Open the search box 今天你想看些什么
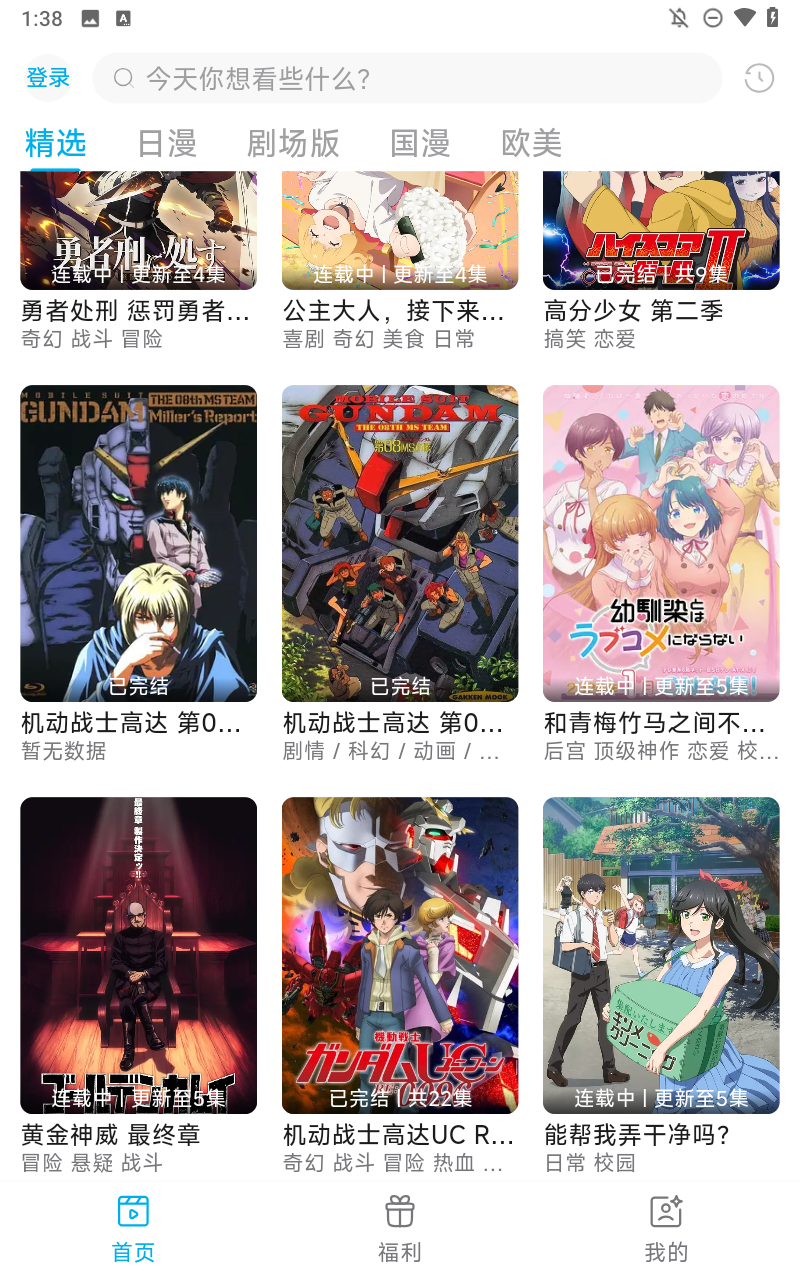 [407, 78]
